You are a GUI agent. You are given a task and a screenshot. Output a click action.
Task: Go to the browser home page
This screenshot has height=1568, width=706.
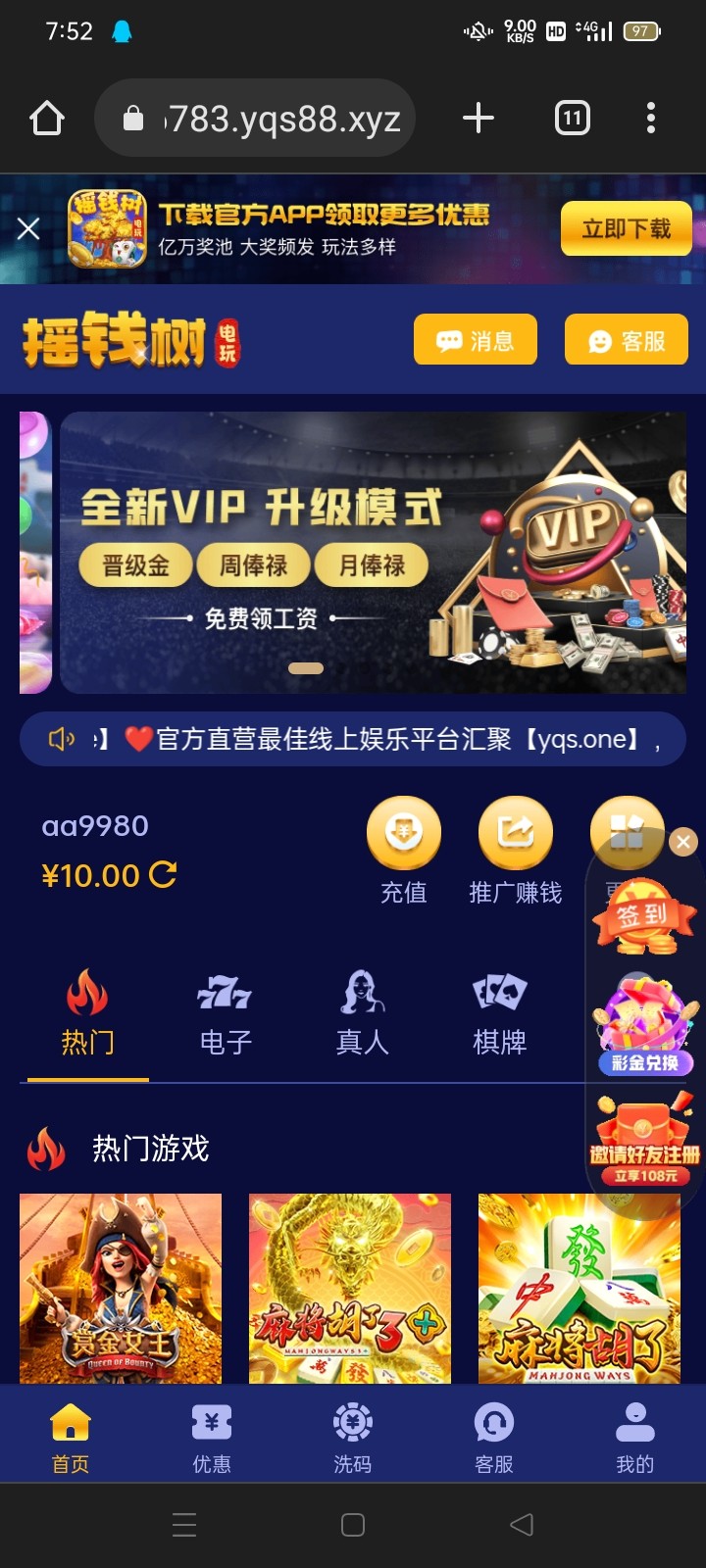(x=47, y=119)
